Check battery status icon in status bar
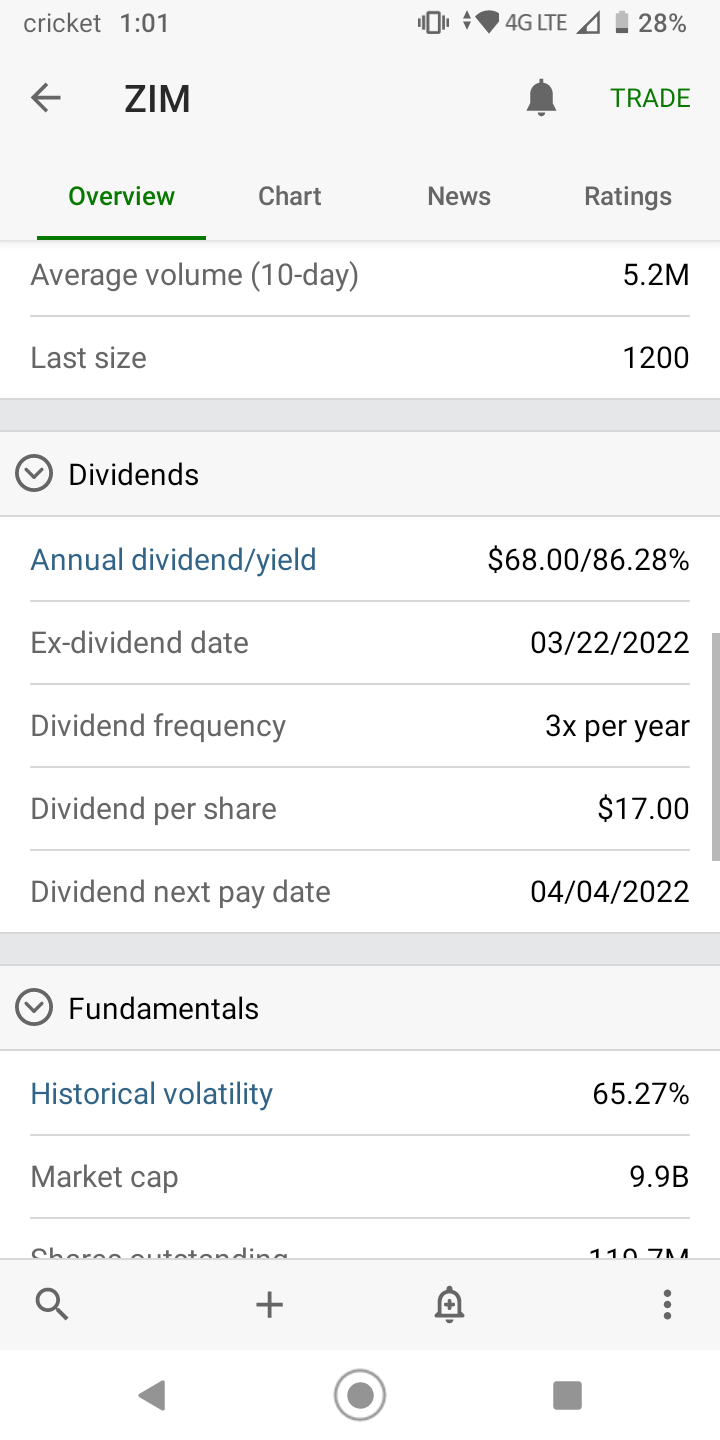This screenshot has height=1440, width=720. (x=622, y=22)
